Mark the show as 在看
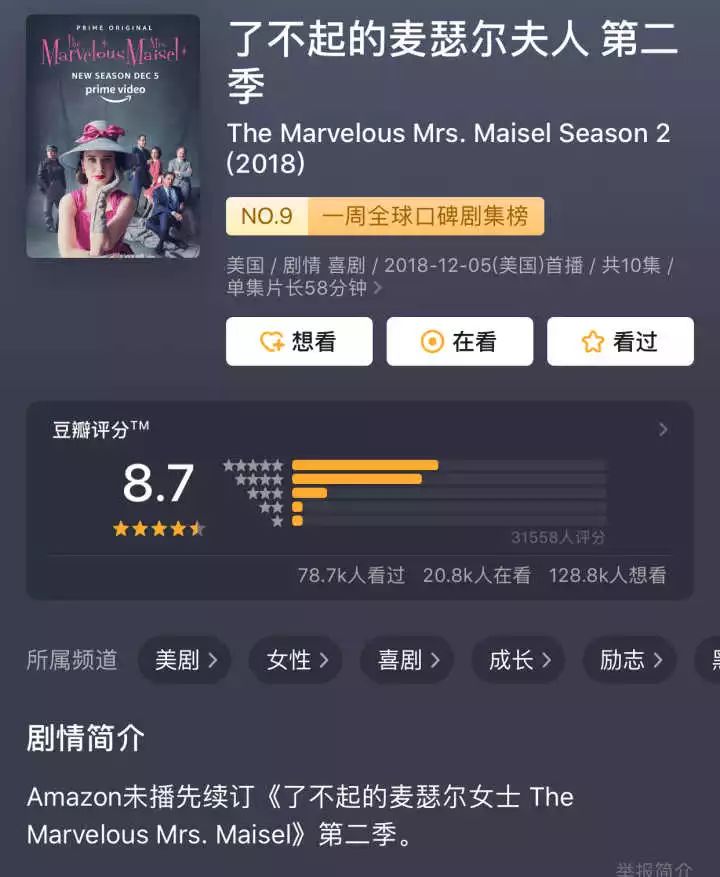Viewport: 720px width, 877px height. pyautogui.click(x=460, y=342)
